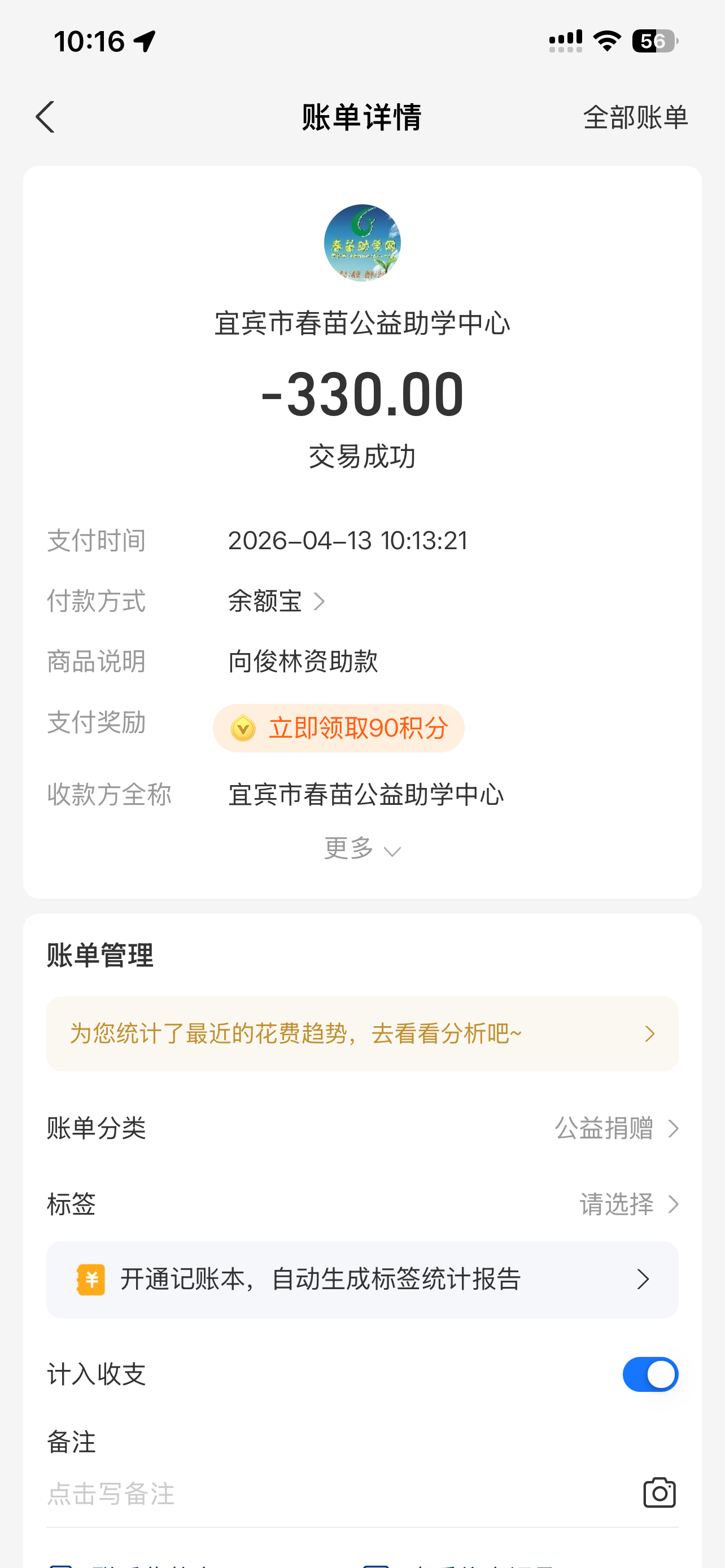
Task: Open 全部账单 to view all bills
Action: [x=635, y=117]
